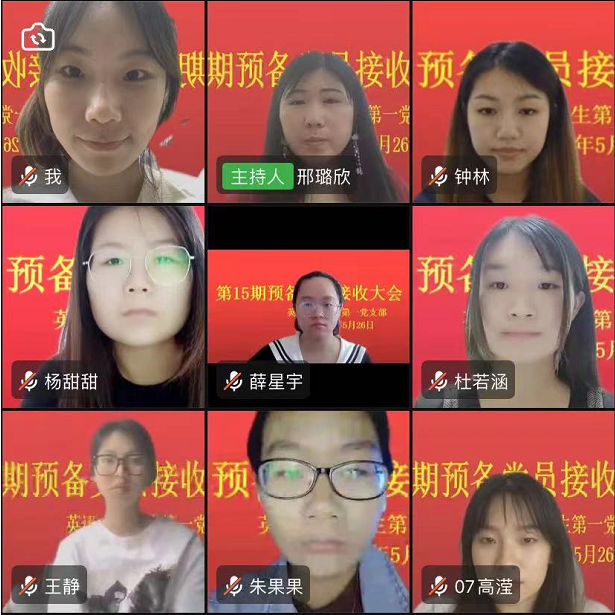Open host 邢璐欣's video tile

tap(307, 100)
